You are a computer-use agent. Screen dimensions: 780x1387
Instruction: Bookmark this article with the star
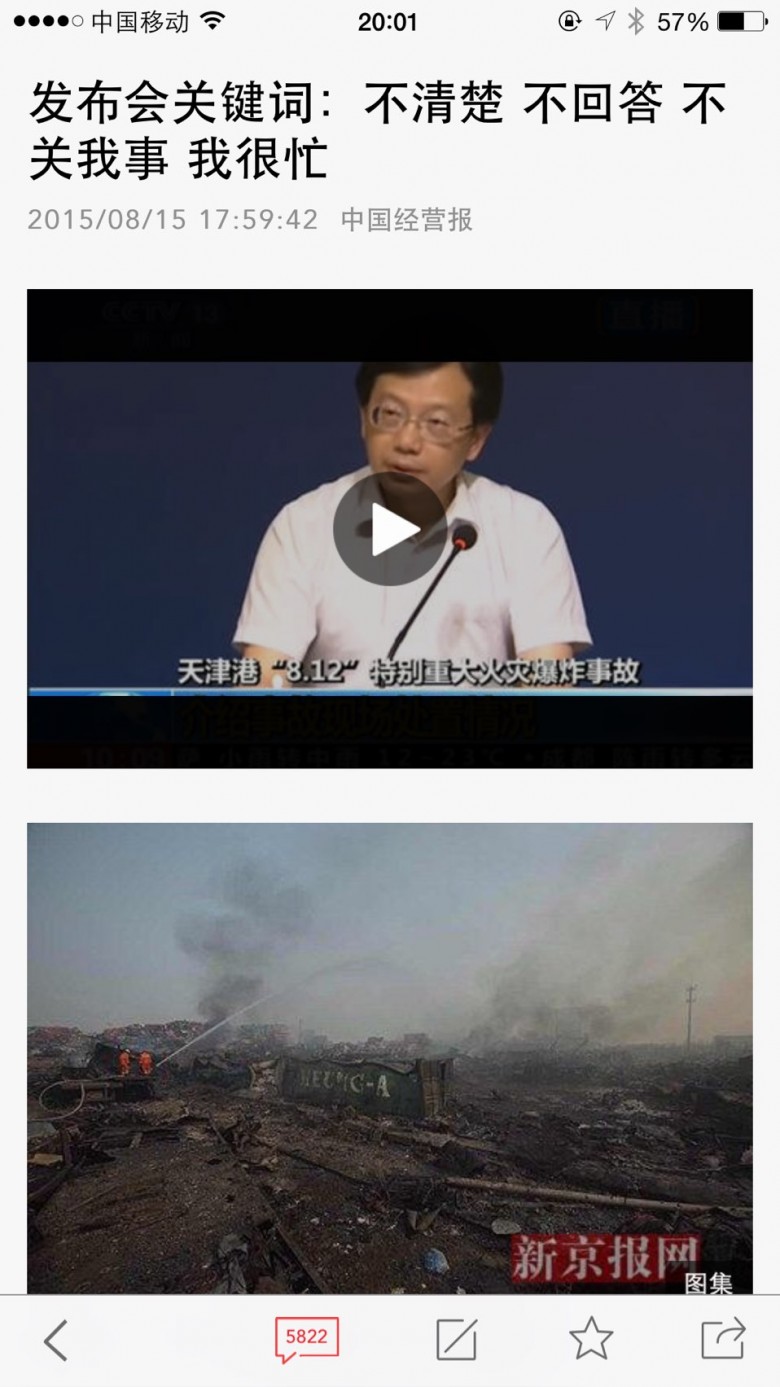click(x=590, y=1339)
